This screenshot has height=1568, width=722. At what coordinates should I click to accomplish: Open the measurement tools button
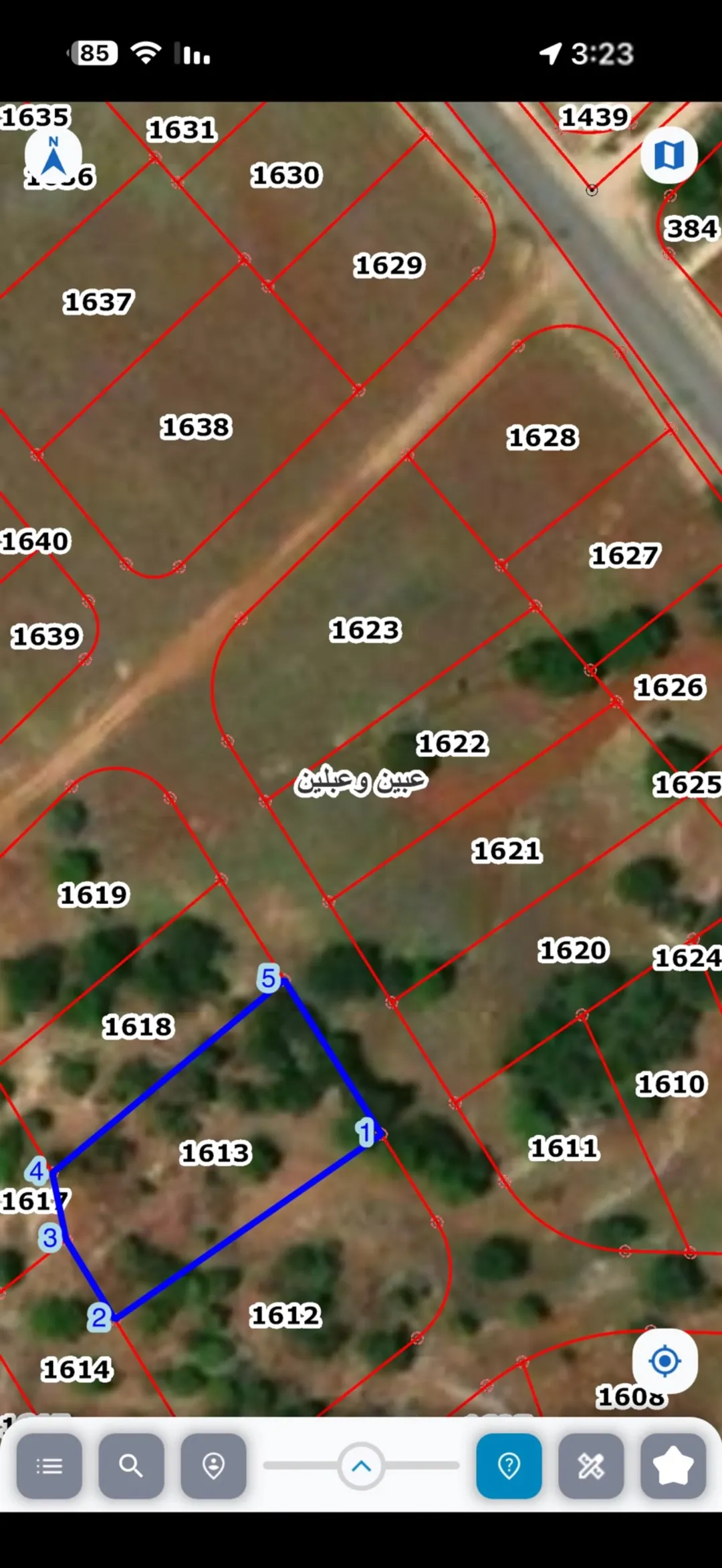pos(591,1466)
